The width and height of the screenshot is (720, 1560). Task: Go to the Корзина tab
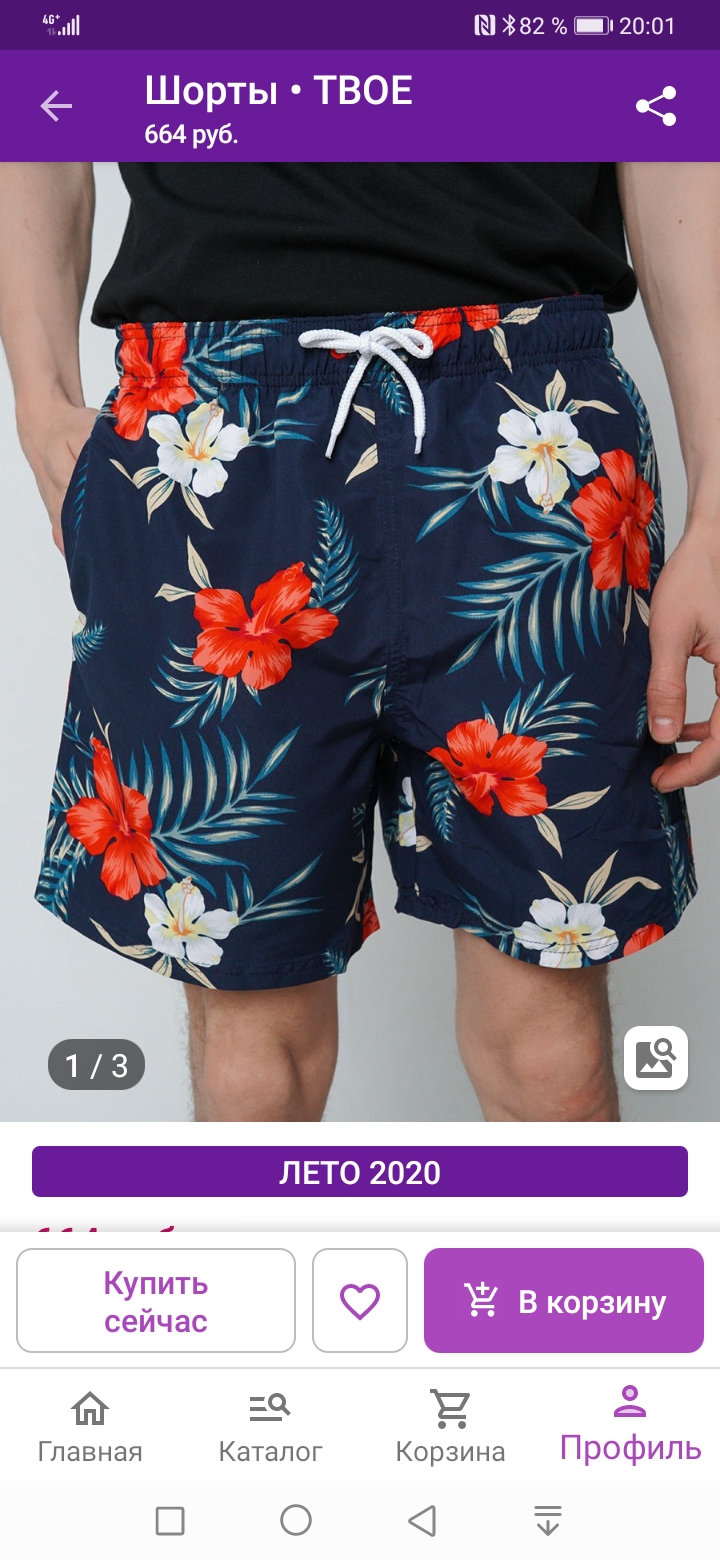[450, 1427]
